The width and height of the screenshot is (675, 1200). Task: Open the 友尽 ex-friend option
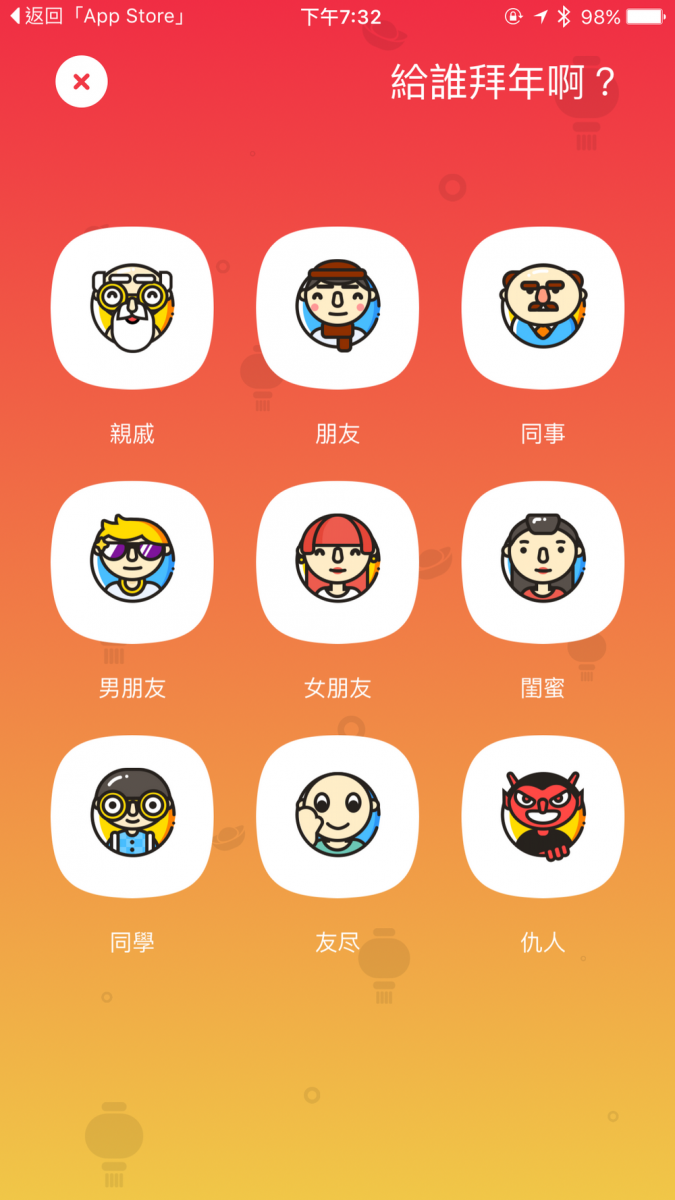[337, 816]
